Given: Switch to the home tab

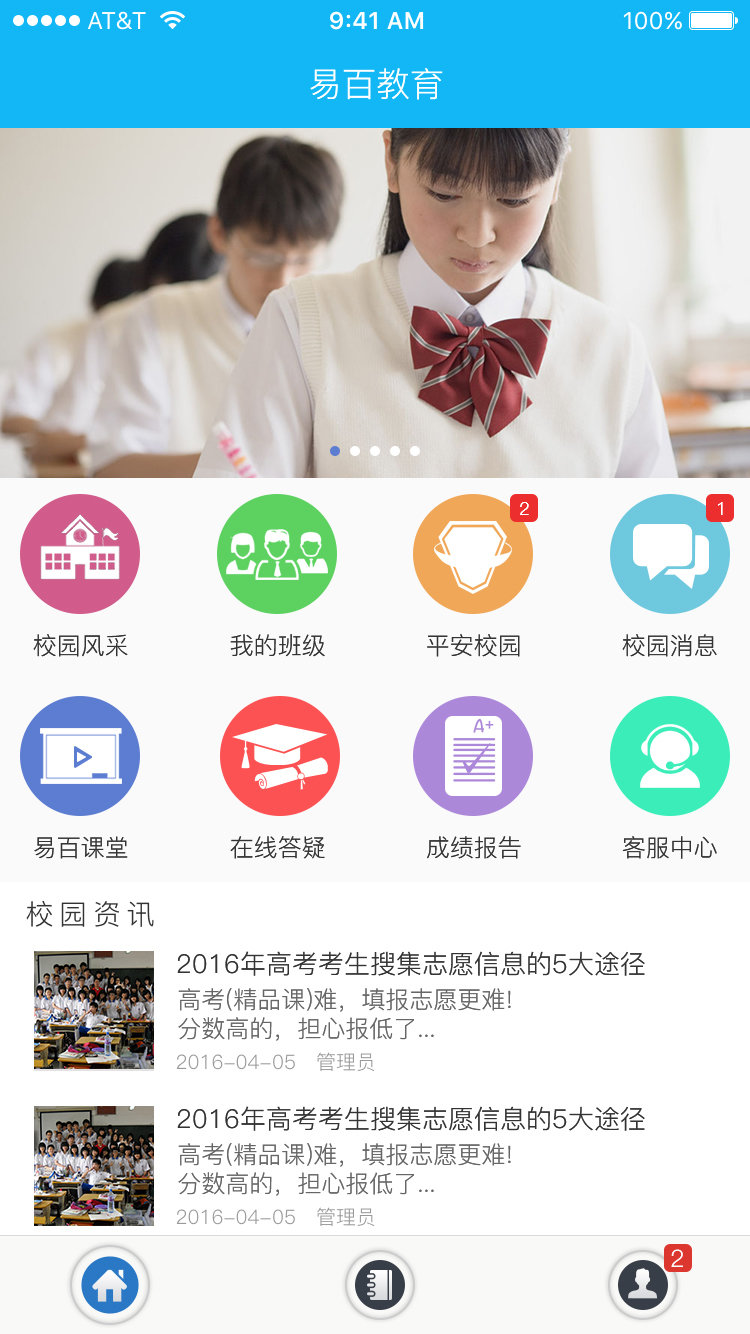Looking at the screenshot, I should pos(110,1285).
